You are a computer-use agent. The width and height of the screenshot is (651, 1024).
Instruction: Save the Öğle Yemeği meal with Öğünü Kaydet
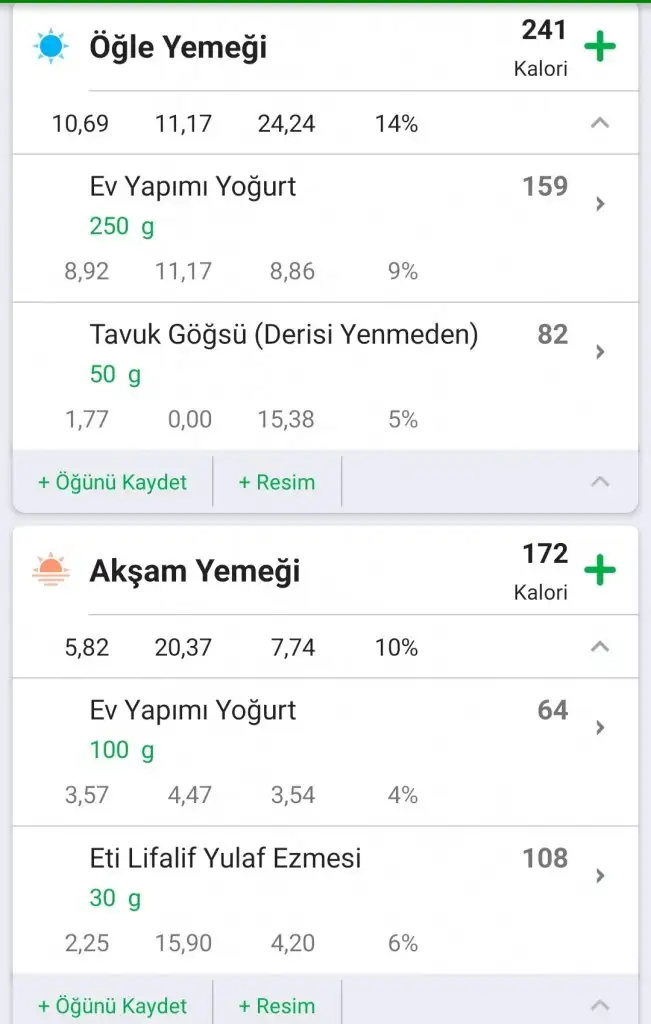112,482
